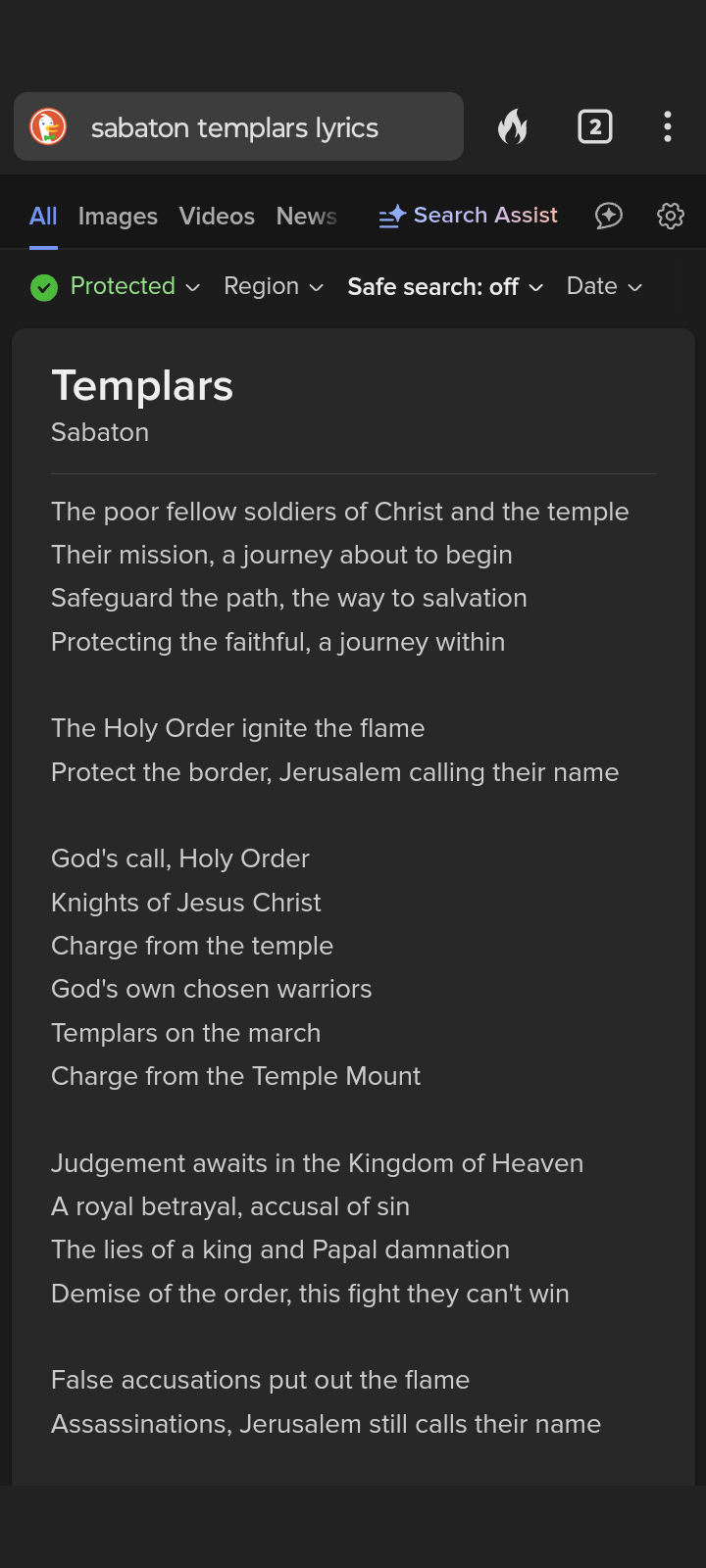This screenshot has width=706, height=1568.
Task: Switch to the News tab
Action: [306, 217]
